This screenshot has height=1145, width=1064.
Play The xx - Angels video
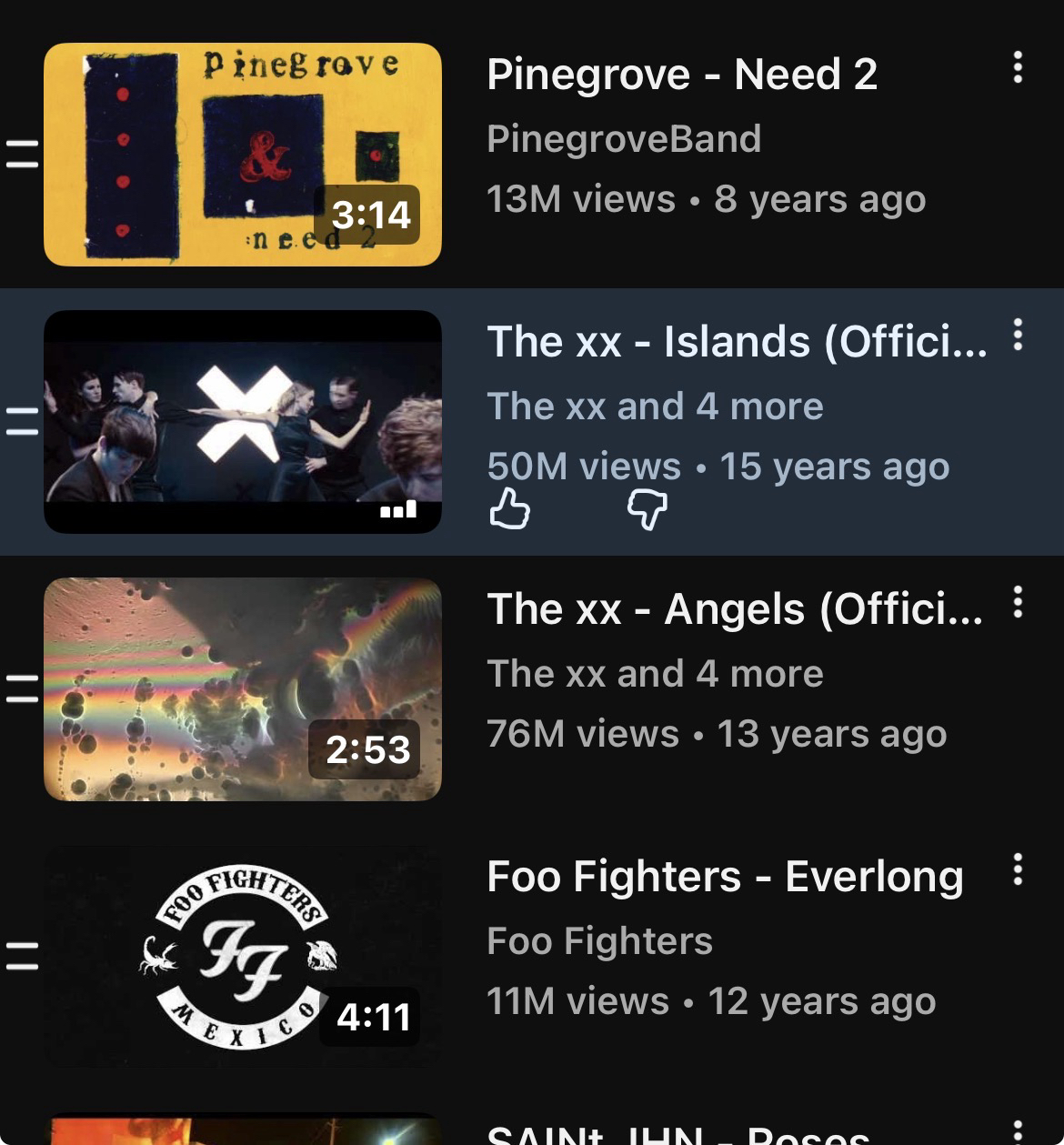click(242, 689)
